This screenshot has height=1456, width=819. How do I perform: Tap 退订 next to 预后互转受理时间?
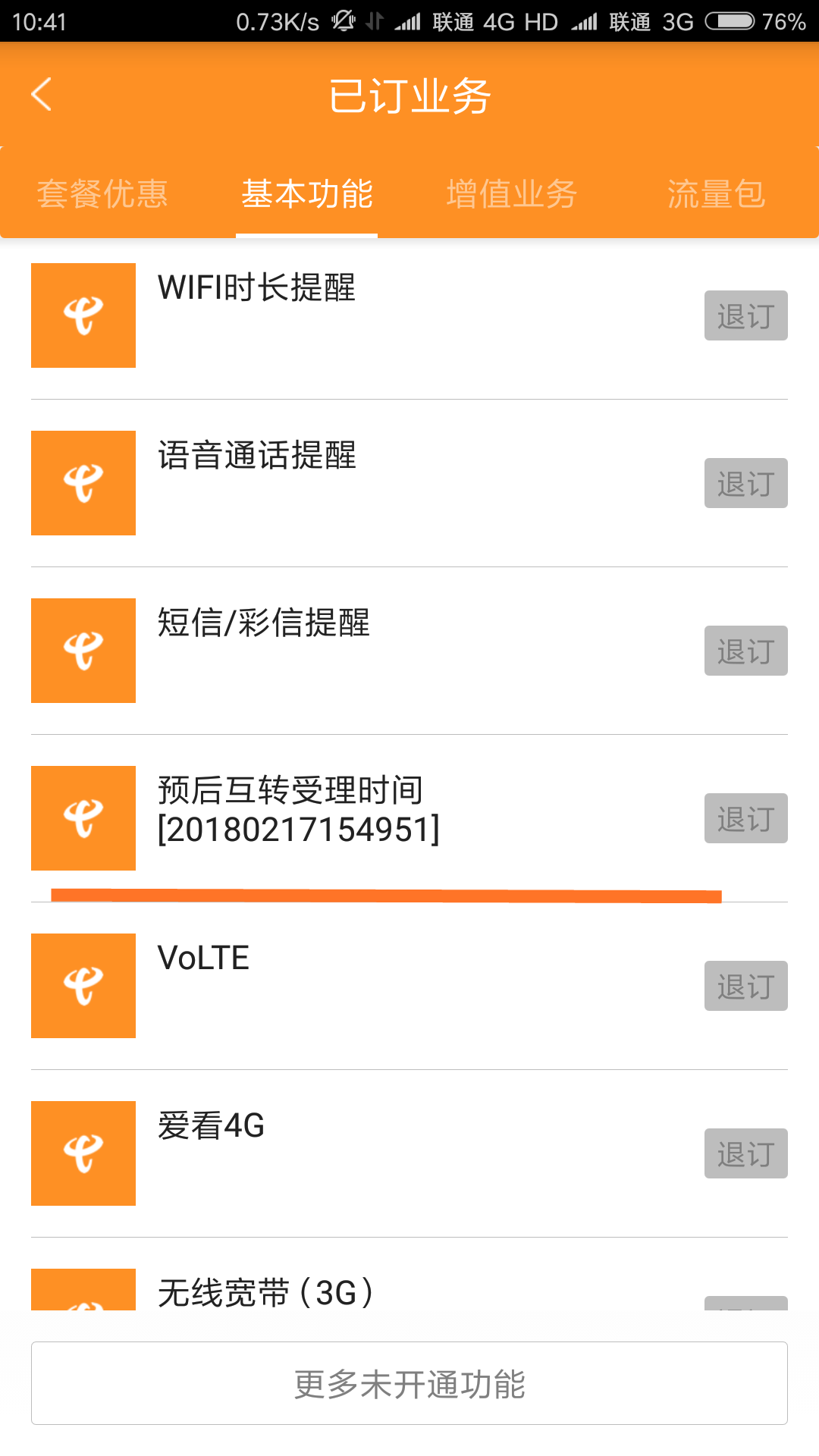point(746,818)
